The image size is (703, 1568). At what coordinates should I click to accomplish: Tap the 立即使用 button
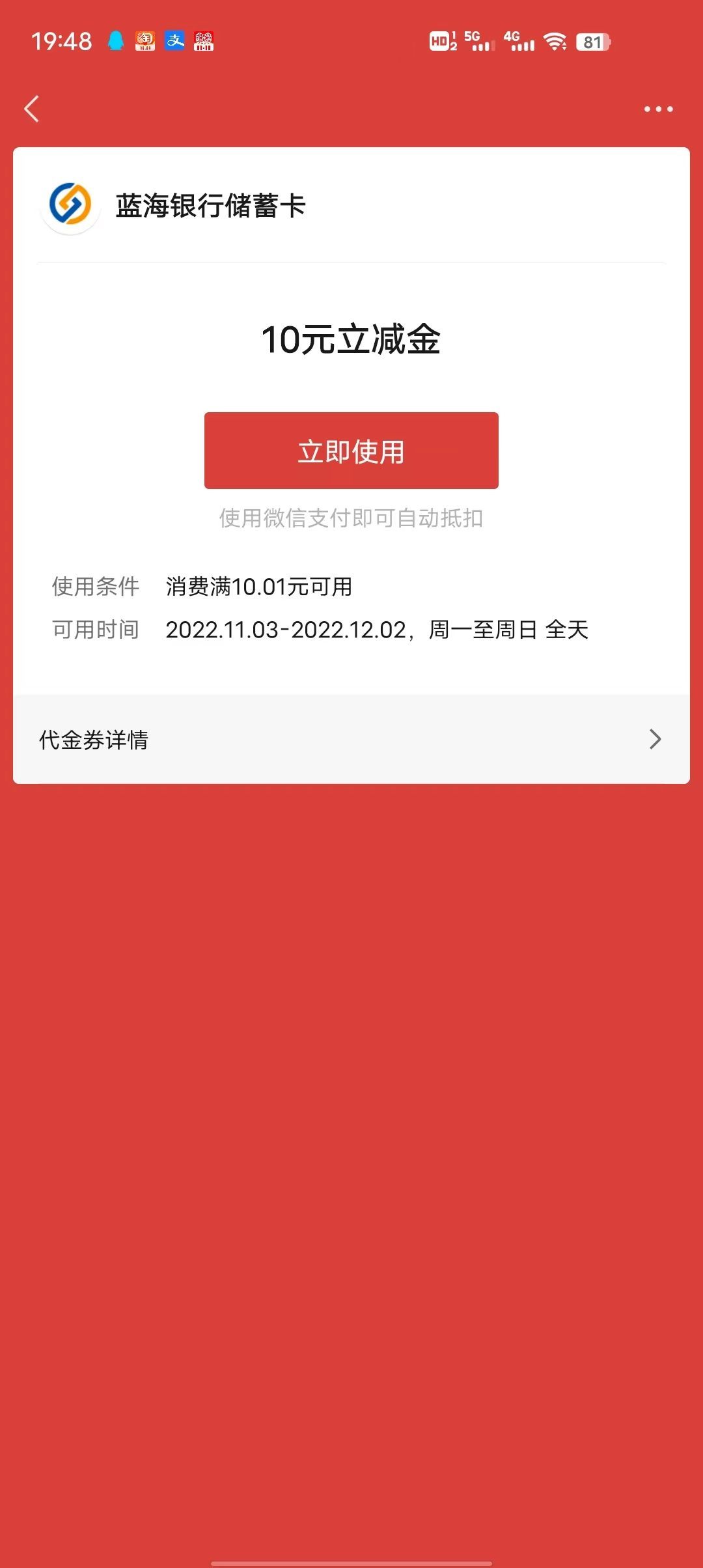point(351,451)
